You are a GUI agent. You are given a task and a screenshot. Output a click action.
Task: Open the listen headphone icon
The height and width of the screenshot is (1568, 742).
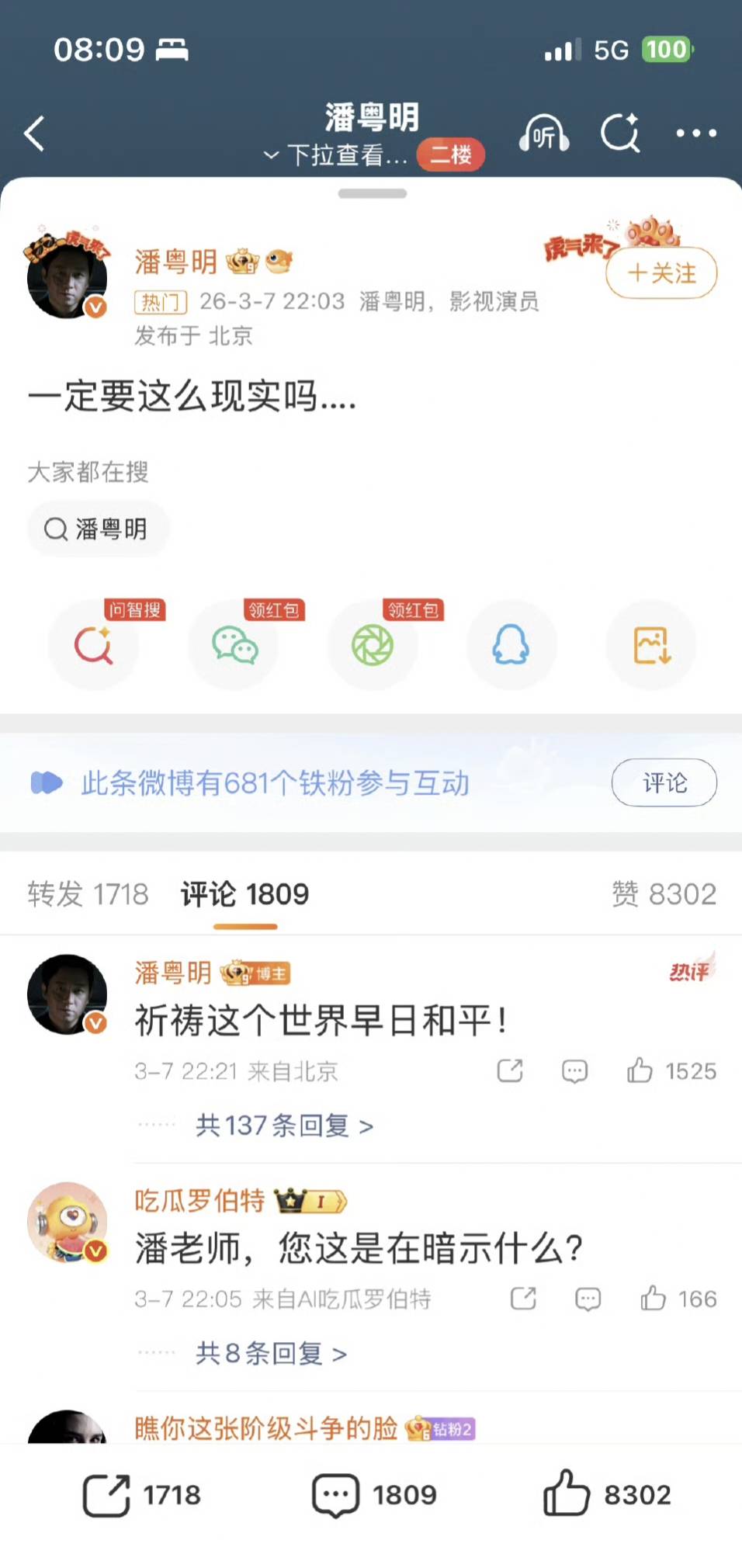pos(543,134)
